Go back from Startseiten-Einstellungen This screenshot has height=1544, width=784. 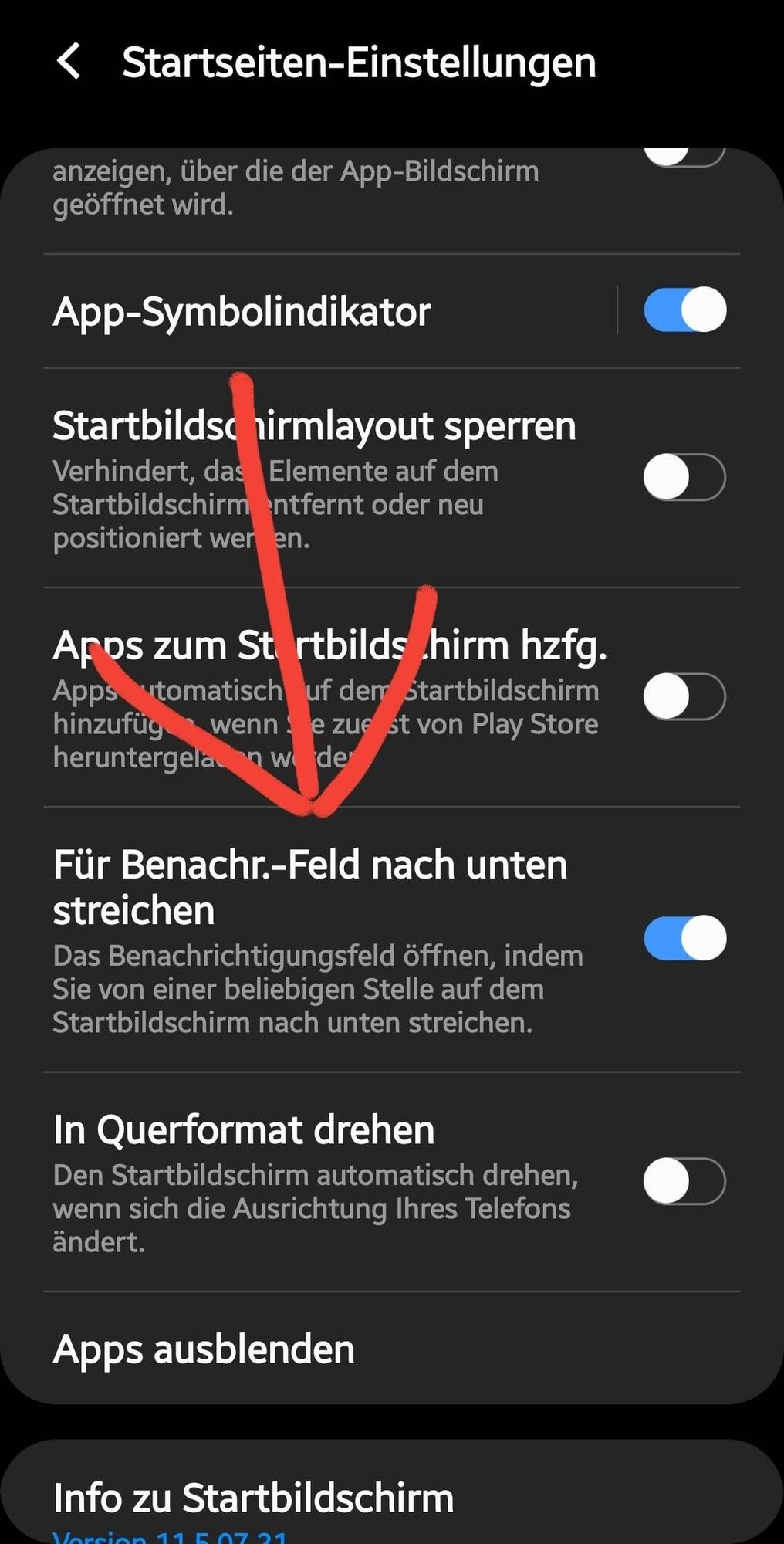point(69,62)
